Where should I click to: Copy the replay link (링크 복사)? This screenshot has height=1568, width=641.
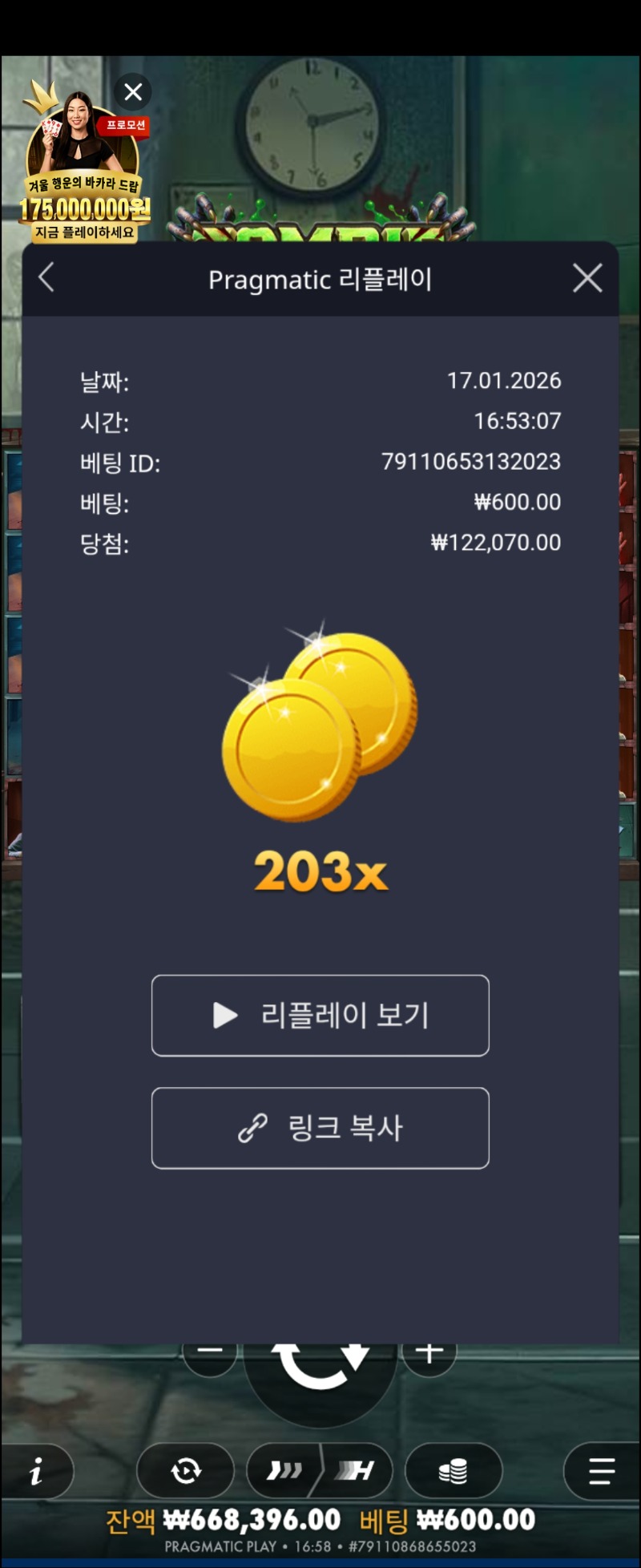coord(320,1128)
